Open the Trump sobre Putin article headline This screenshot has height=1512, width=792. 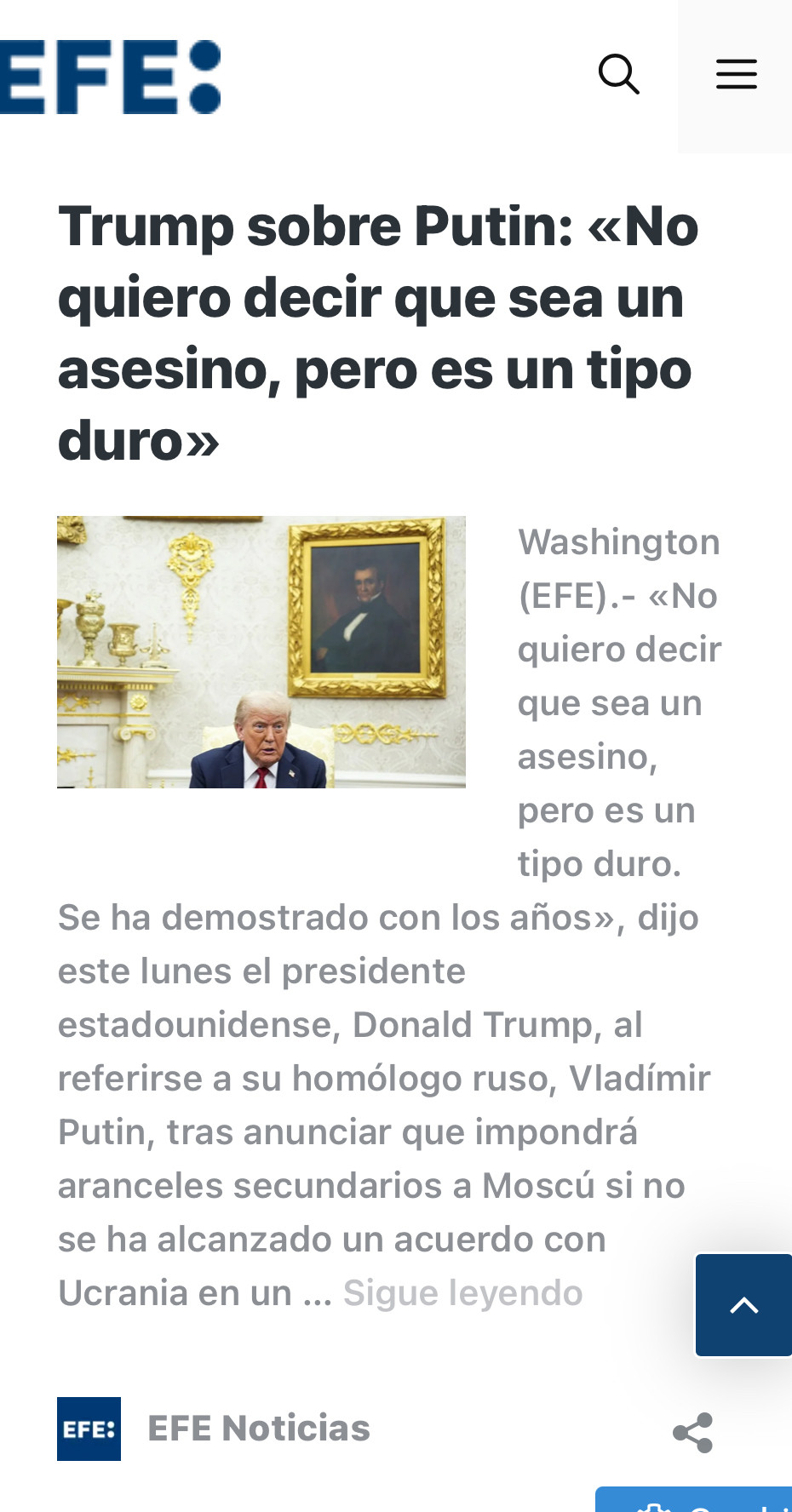(x=378, y=333)
